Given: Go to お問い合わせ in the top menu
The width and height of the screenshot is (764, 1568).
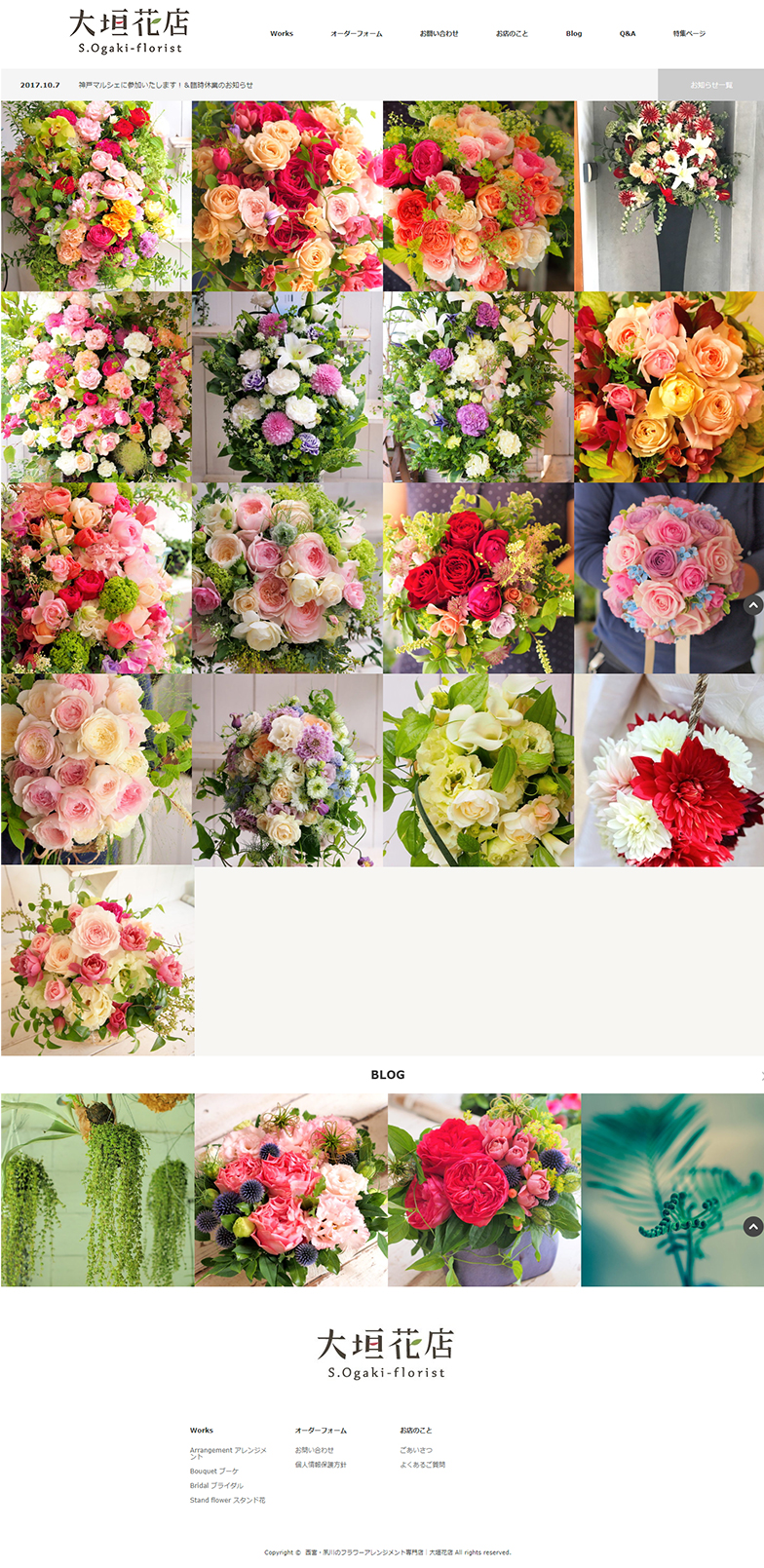Looking at the screenshot, I should tap(439, 34).
